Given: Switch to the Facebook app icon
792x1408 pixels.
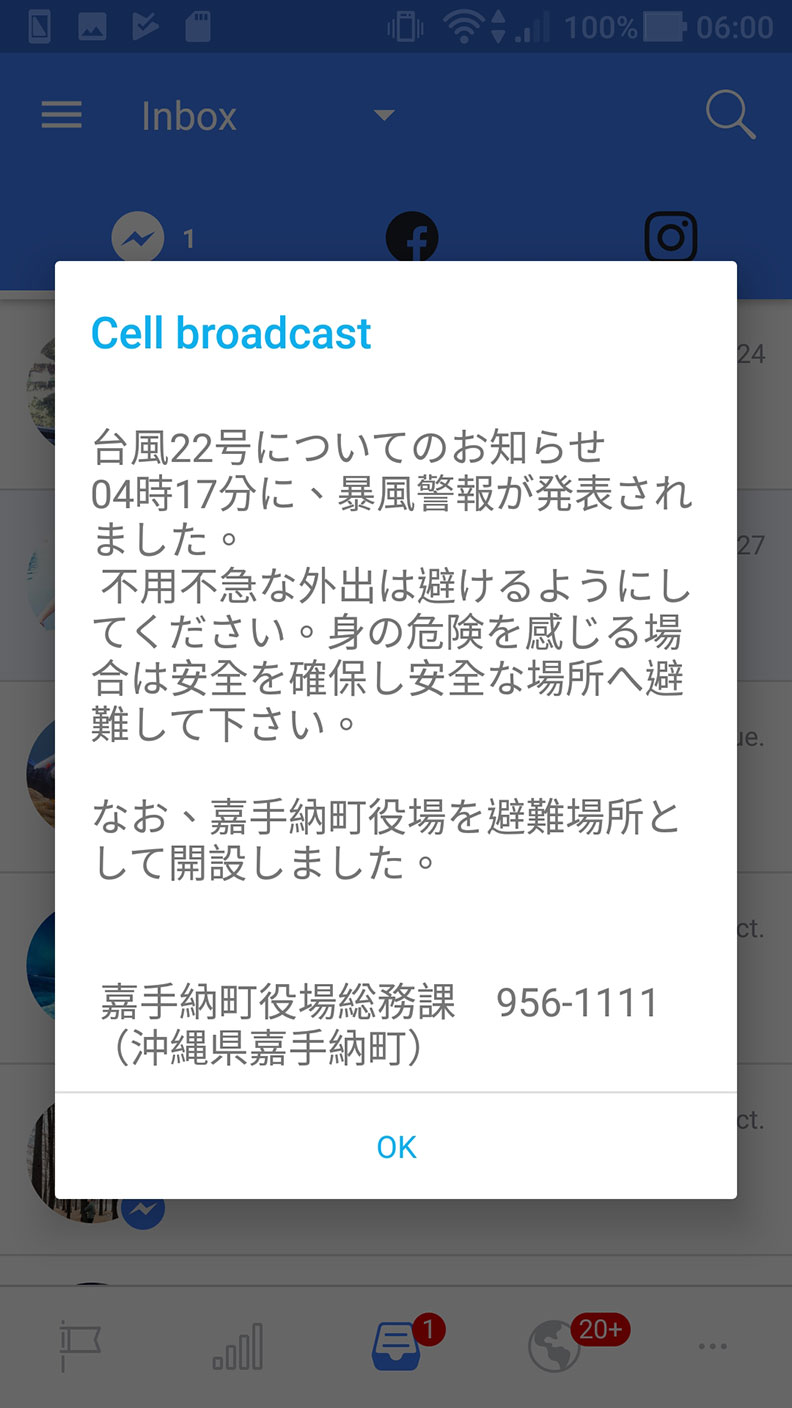Looking at the screenshot, I should click(x=411, y=236).
